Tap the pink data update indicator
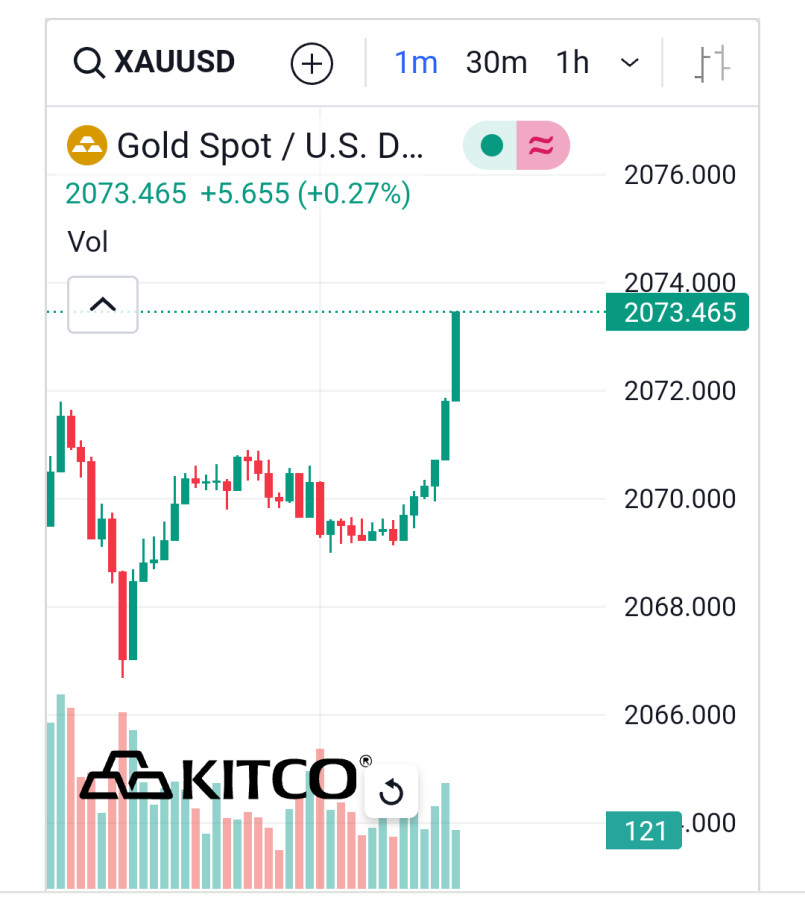This screenshot has width=805, height=900. (x=542, y=146)
